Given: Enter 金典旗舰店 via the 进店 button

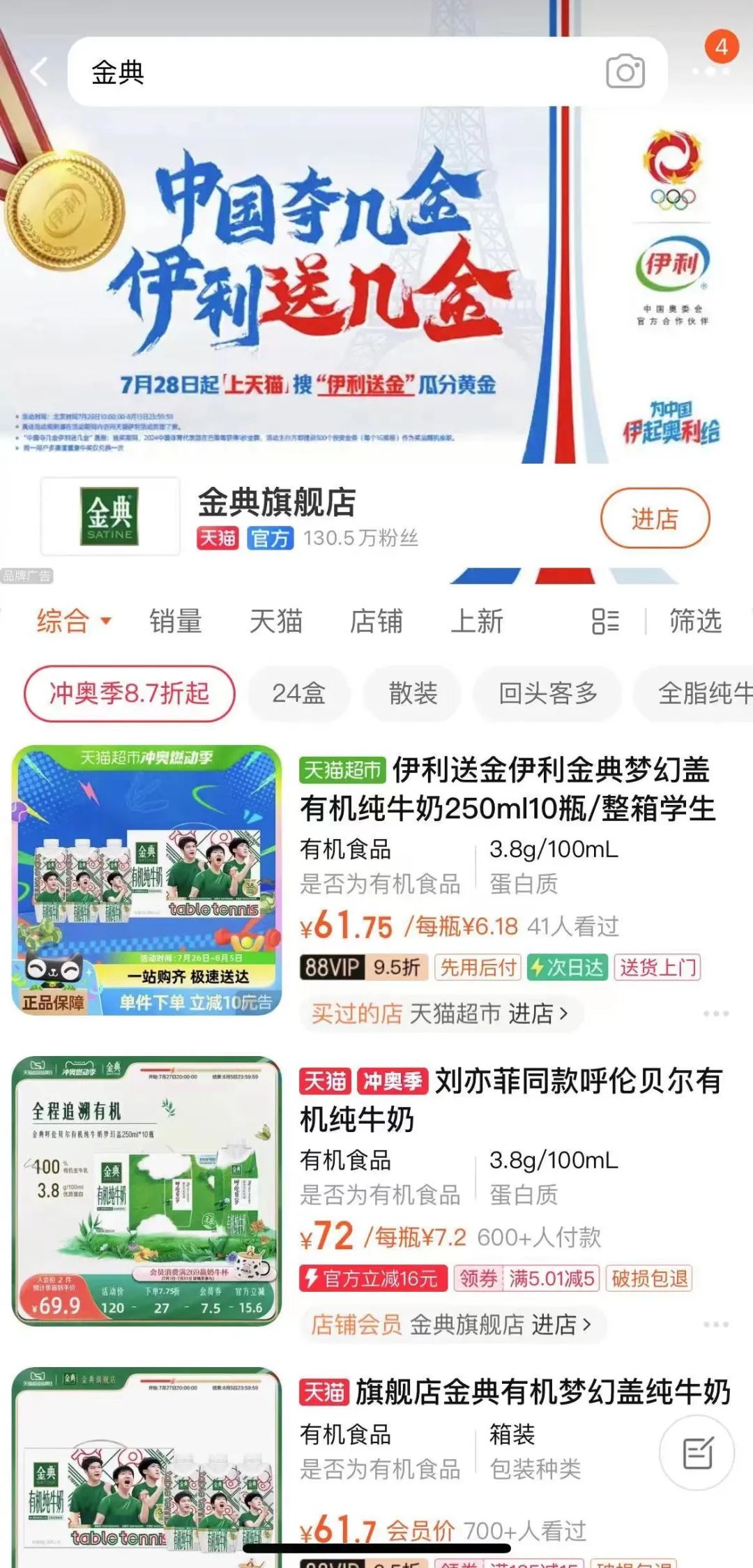Looking at the screenshot, I should pyautogui.click(x=654, y=518).
